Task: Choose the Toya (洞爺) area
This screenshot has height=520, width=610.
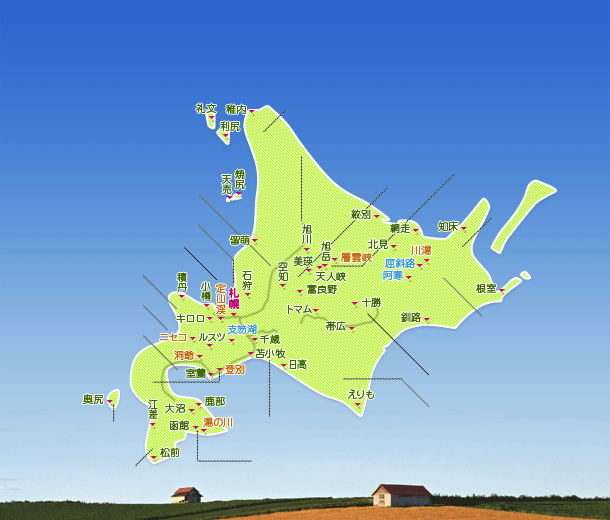Action: [x=184, y=355]
